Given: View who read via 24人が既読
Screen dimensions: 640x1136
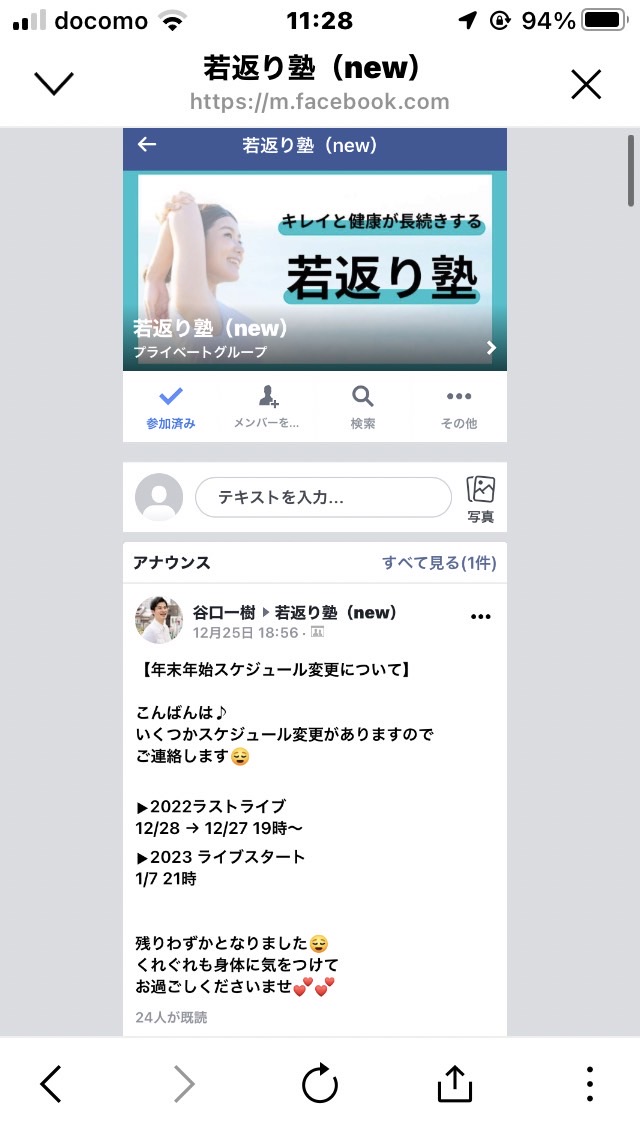Looking at the screenshot, I should (171, 1017).
